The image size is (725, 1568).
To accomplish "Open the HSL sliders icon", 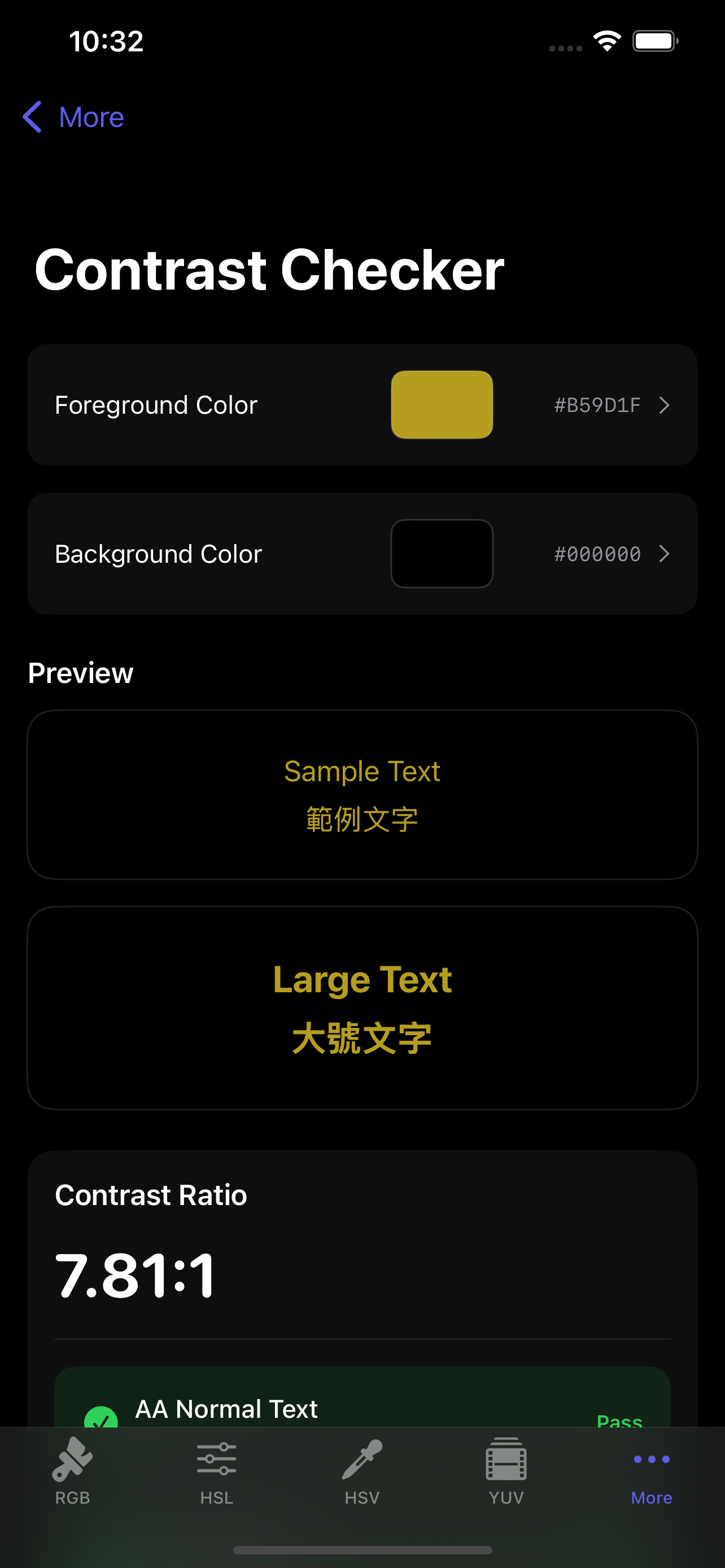I will (x=217, y=1458).
